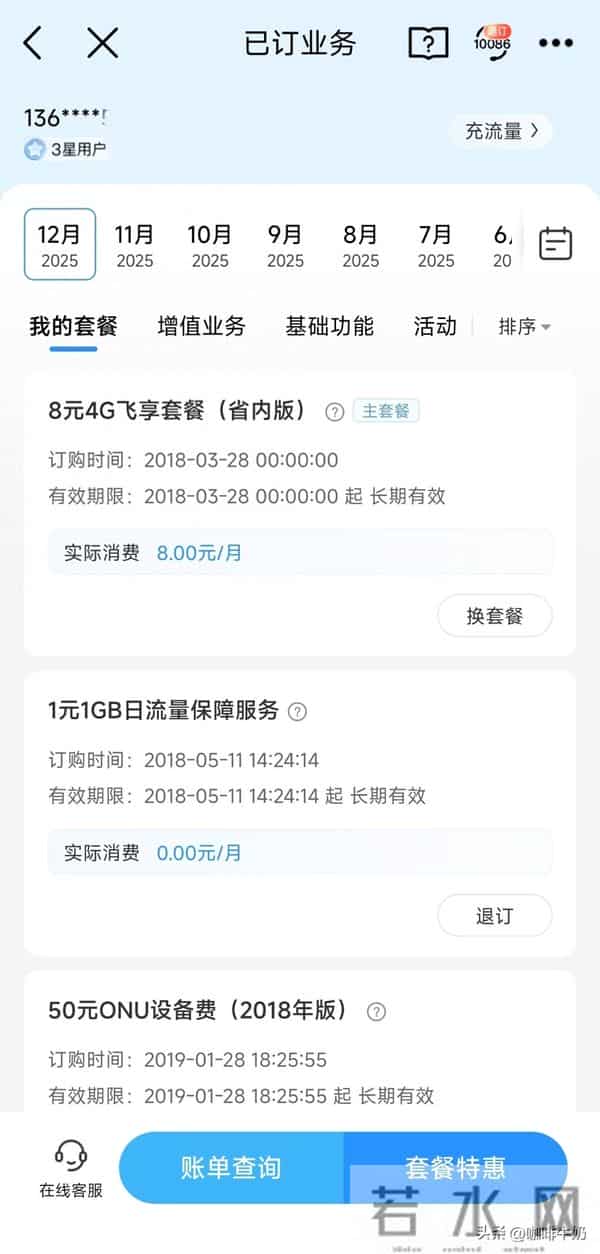This screenshot has height=1254, width=600.
Task: Switch to the 增值业务 tab
Action: pos(201,326)
